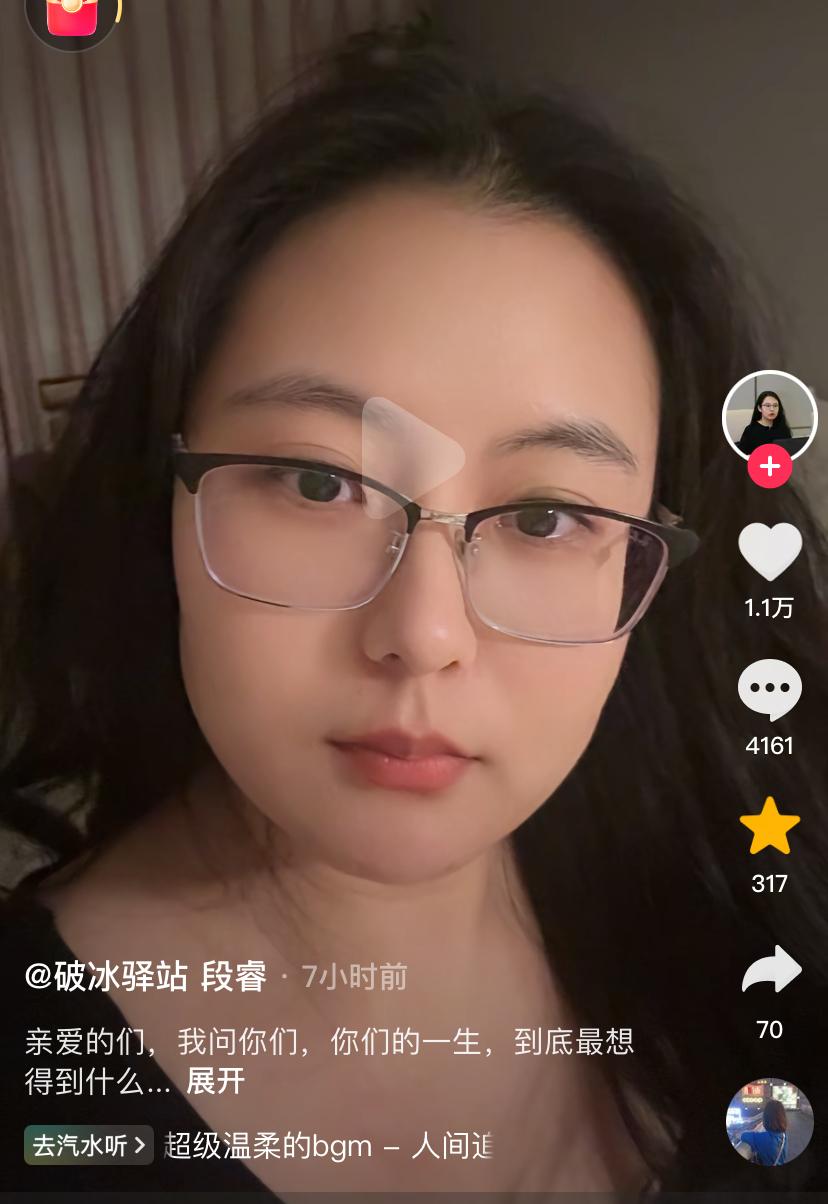The width and height of the screenshot is (828, 1204).
Task: Open the red packet rewards icon
Action: pyautogui.click(x=70, y=17)
